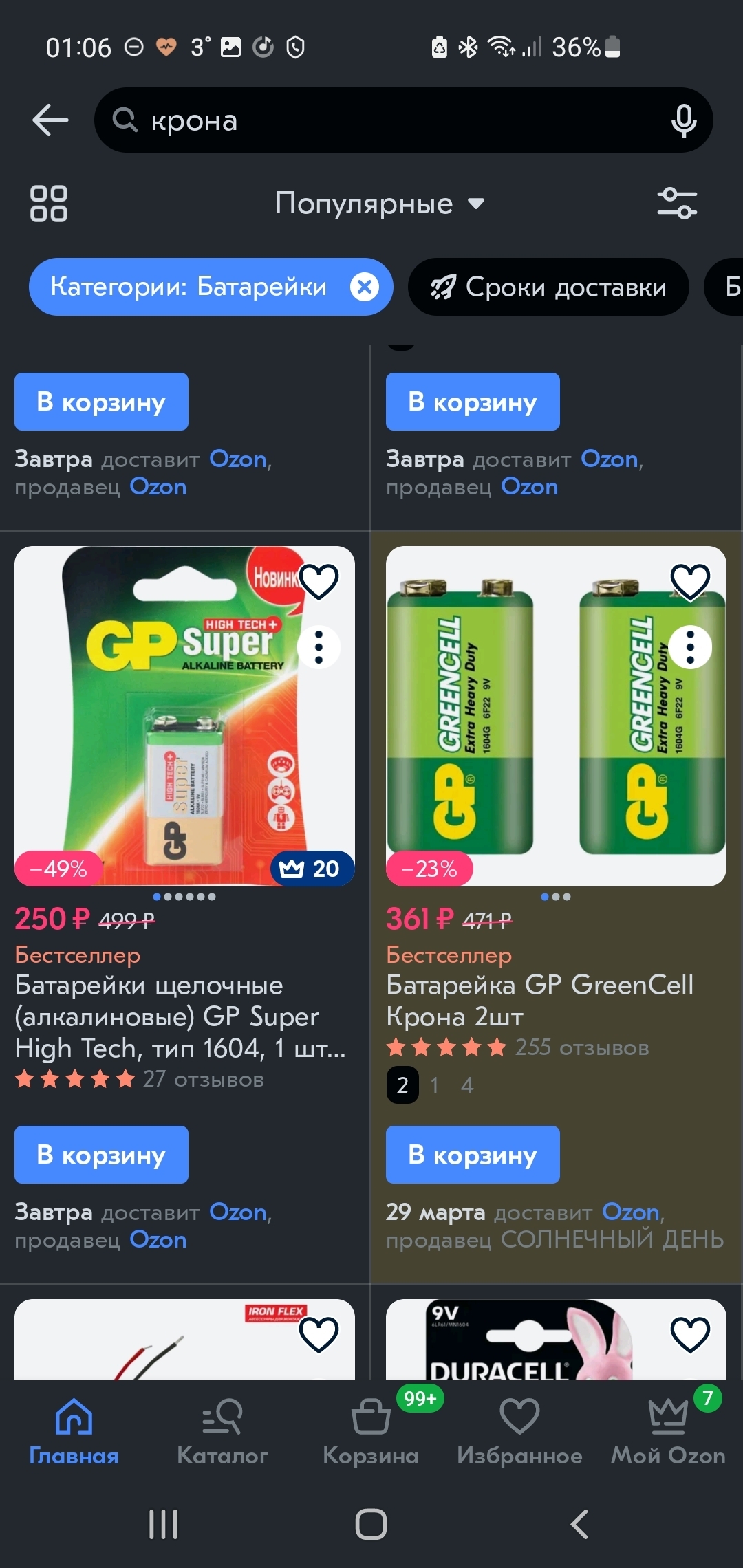Add GP Super High Tech battery to cart
This screenshot has width=743, height=1568.
point(101,1155)
